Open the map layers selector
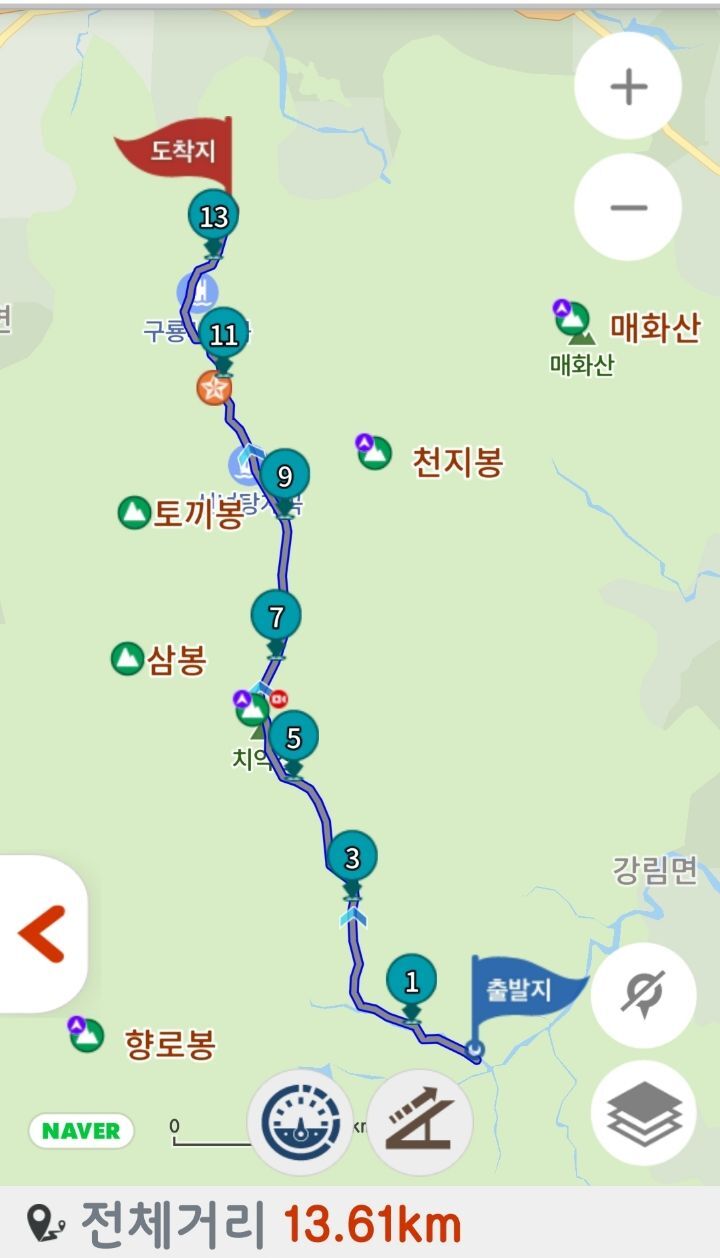The height and width of the screenshot is (1258, 720). pyautogui.click(x=643, y=1112)
